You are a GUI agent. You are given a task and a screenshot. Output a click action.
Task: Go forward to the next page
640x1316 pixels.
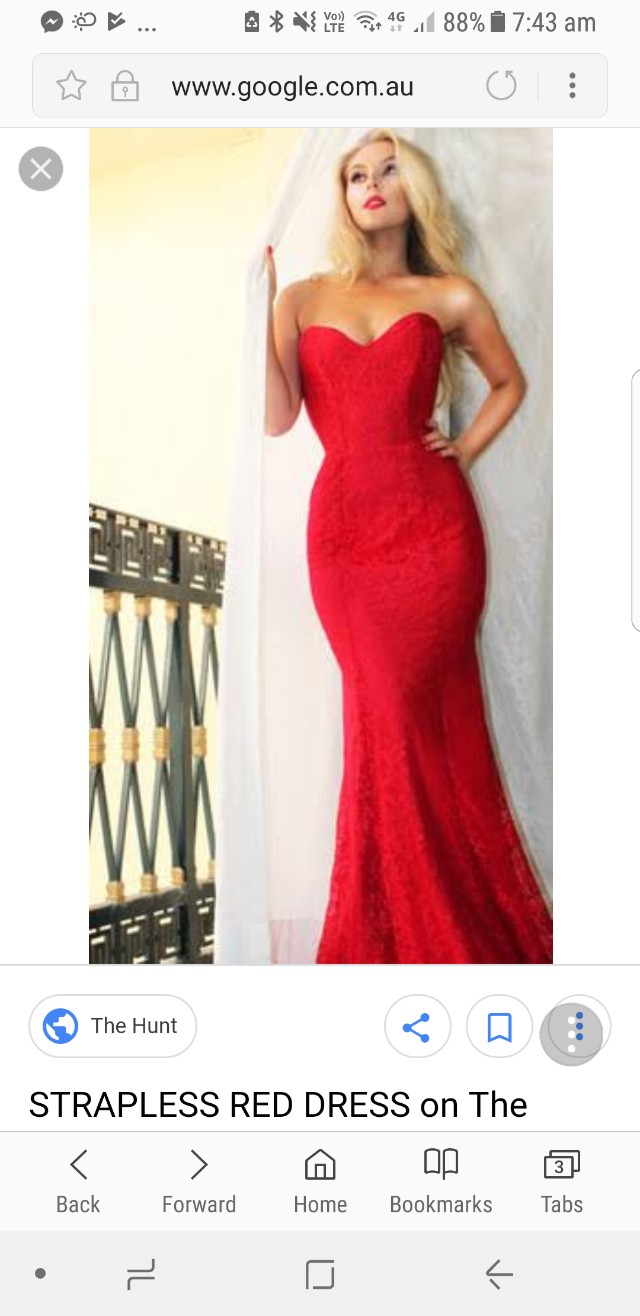pyautogui.click(x=199, y=1181)
